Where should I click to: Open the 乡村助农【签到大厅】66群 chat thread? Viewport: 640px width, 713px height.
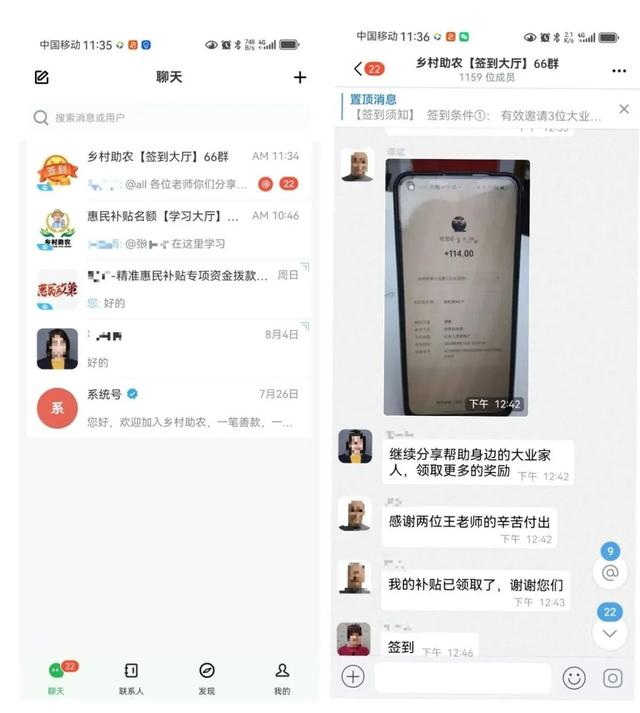[x=168, y=169]
